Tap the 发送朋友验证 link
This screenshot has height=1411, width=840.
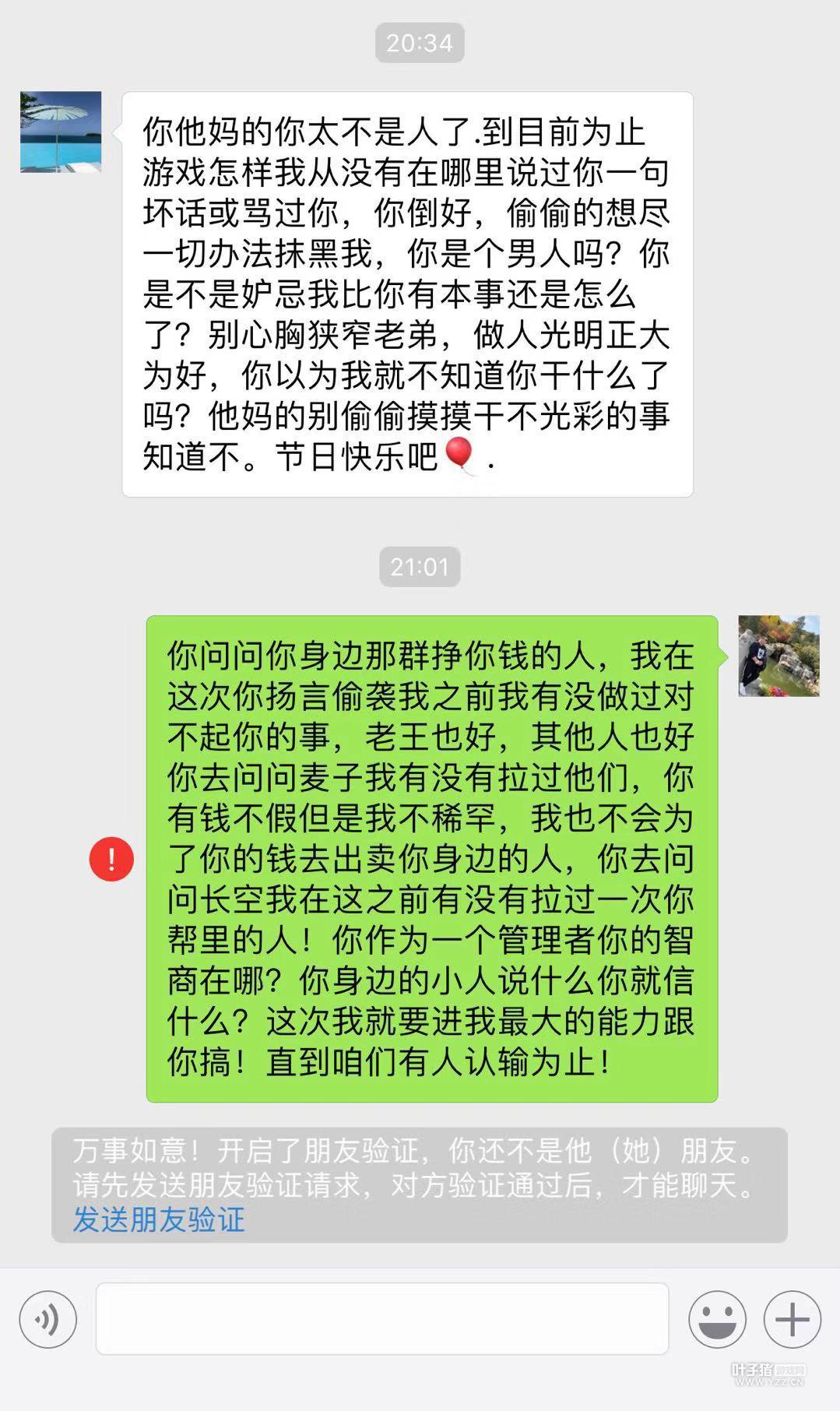(159, 1219)
